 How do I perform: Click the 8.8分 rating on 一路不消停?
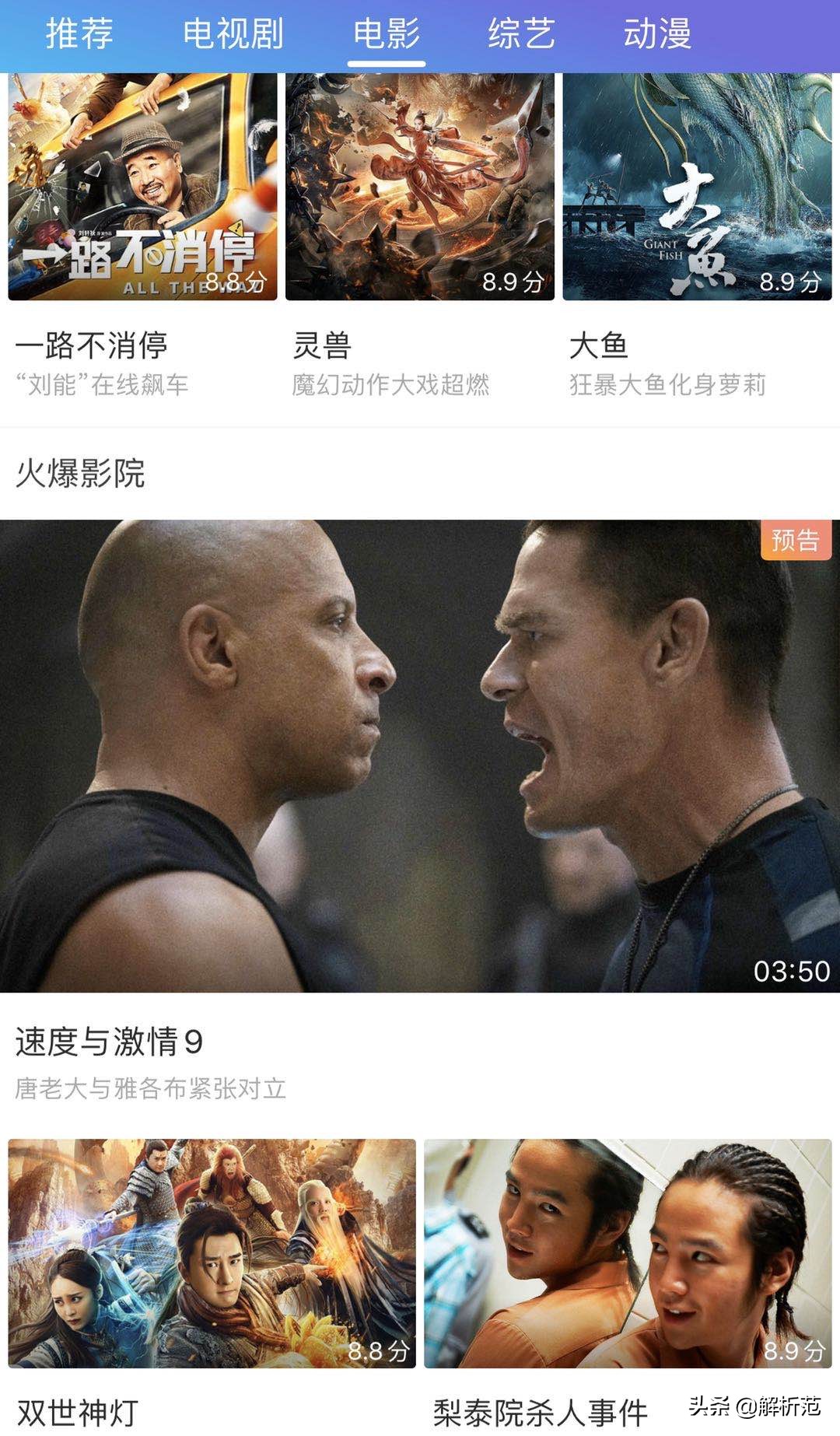point(233,282)
